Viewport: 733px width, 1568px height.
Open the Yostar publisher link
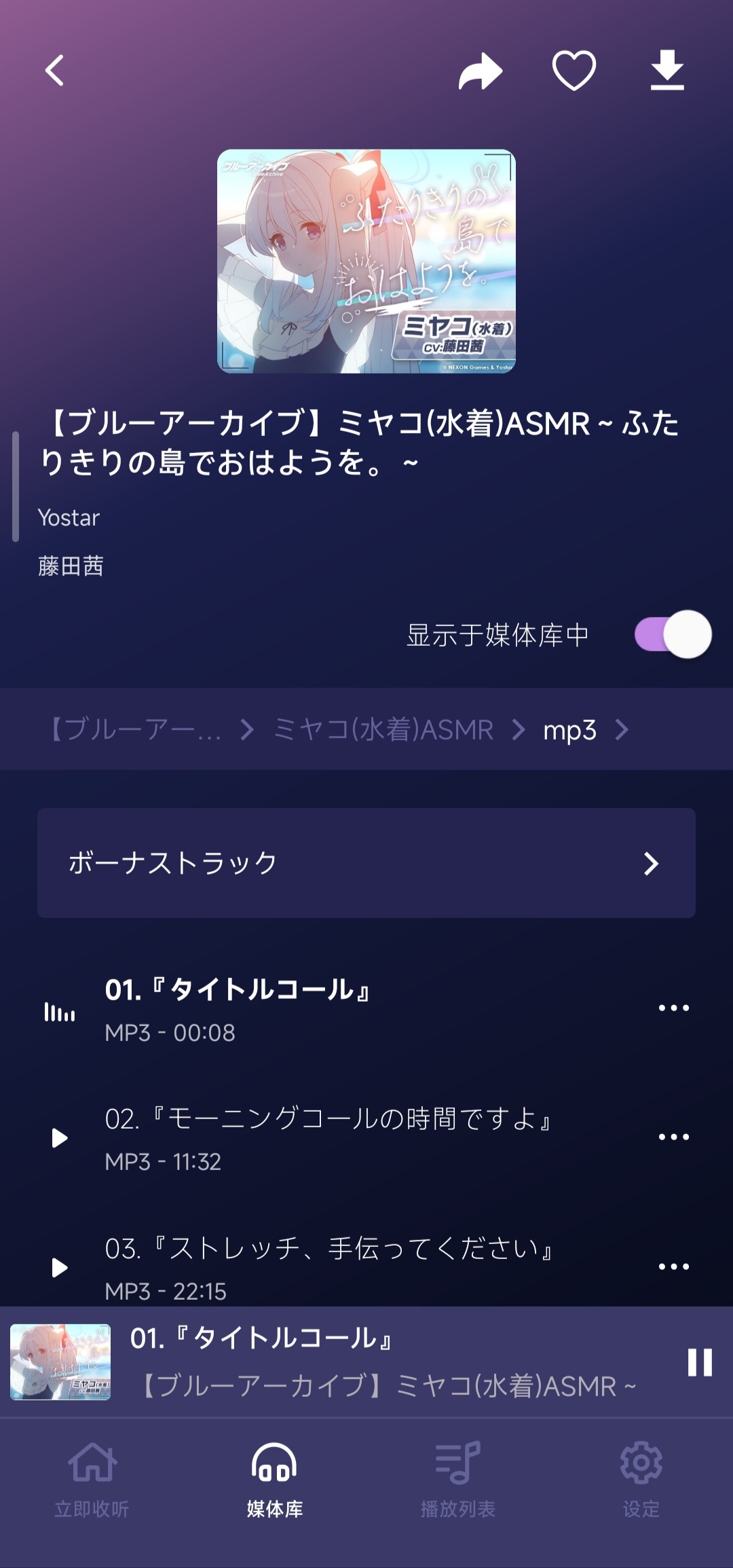click(67, 517)
